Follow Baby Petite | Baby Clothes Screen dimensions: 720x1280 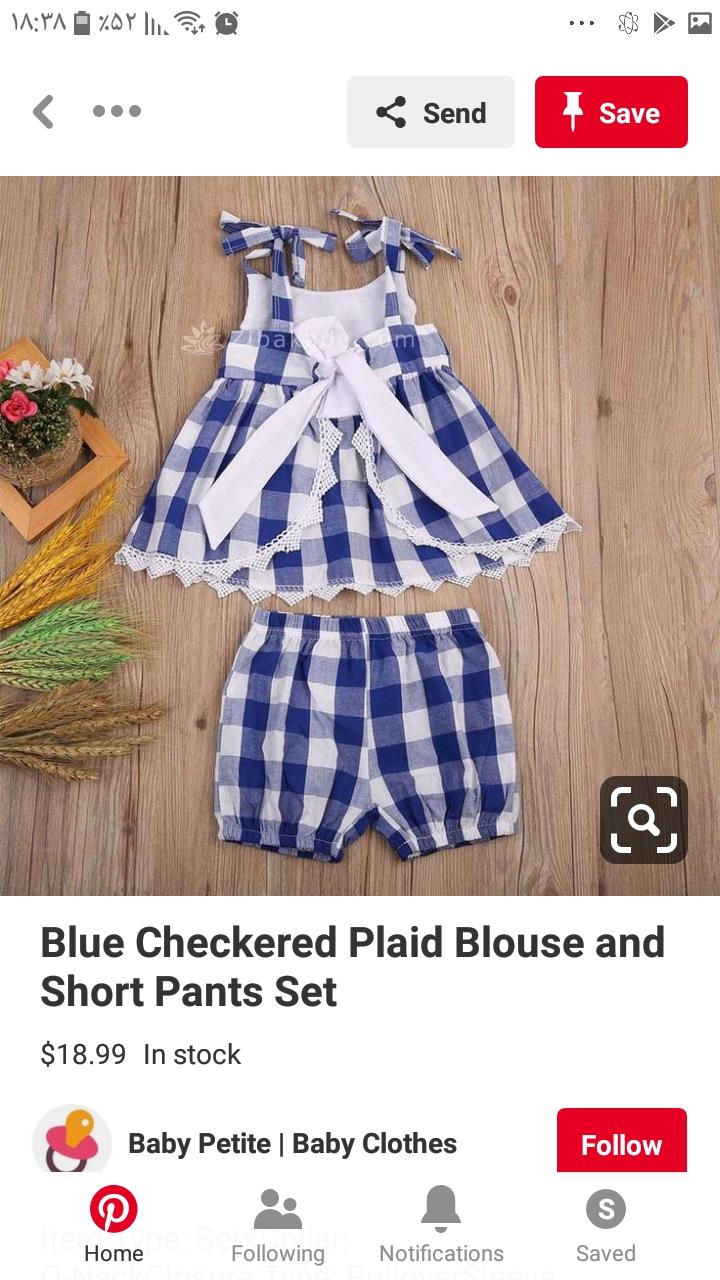[x=621, y=1144]
